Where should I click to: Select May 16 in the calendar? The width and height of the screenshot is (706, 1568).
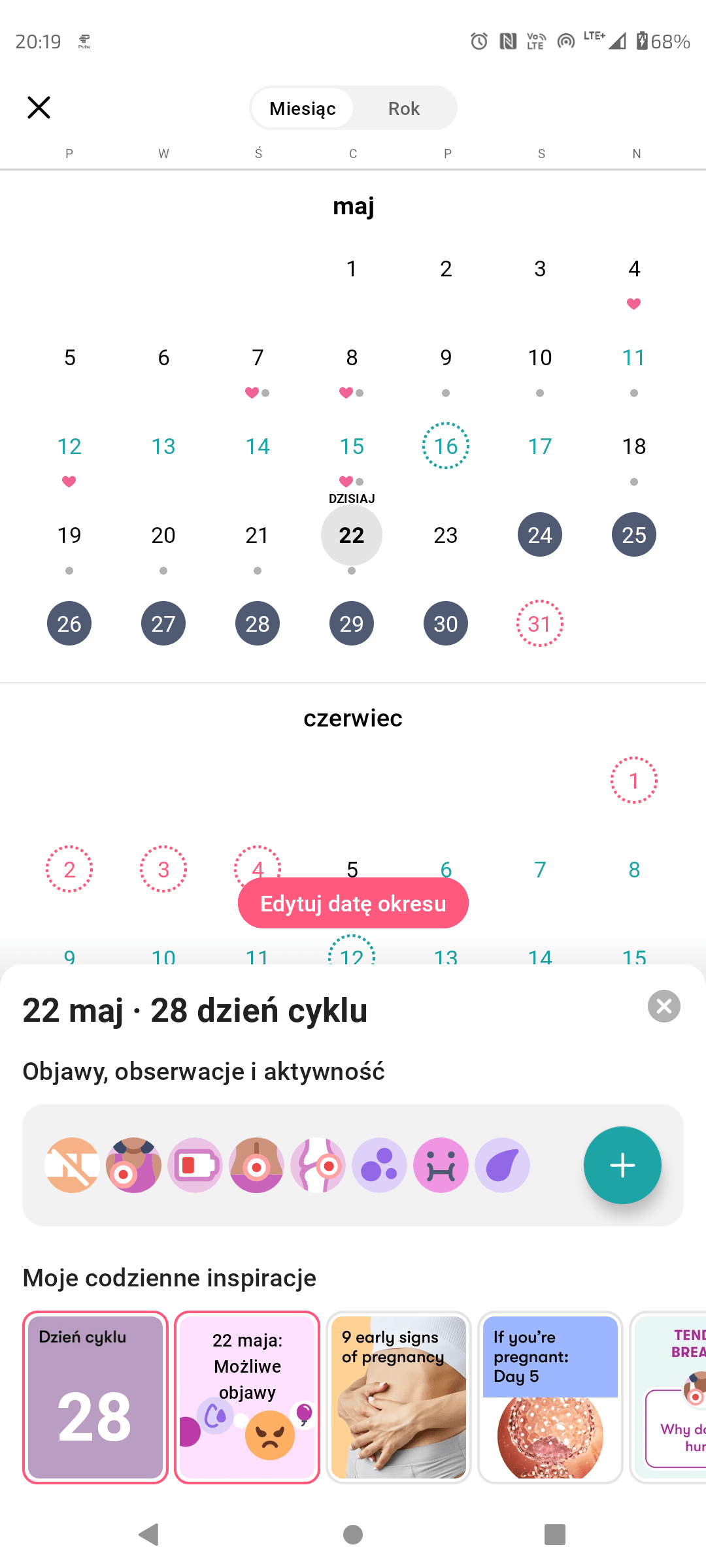pos(446,446)
